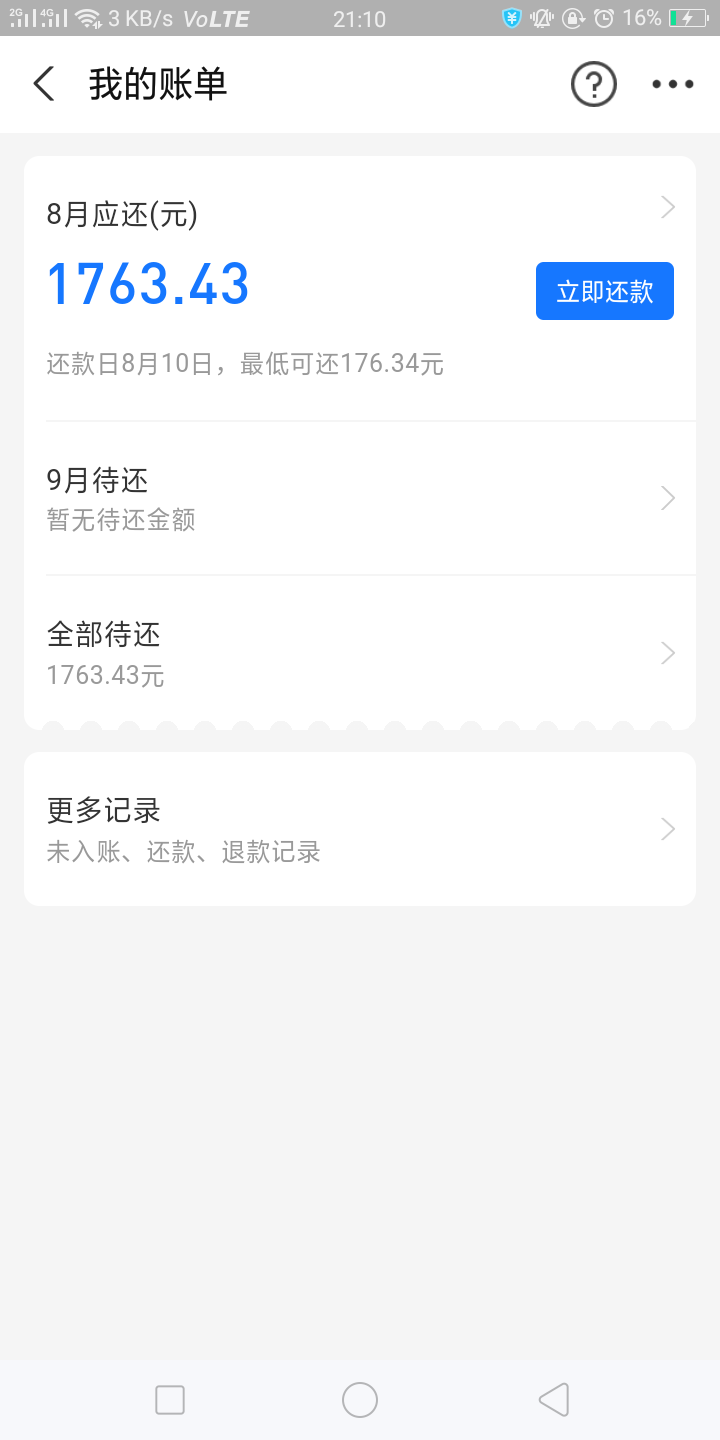Viewport: 720px width, 1440px height.
Task: Open the 9月待还 row
Action: pos(360,498)
